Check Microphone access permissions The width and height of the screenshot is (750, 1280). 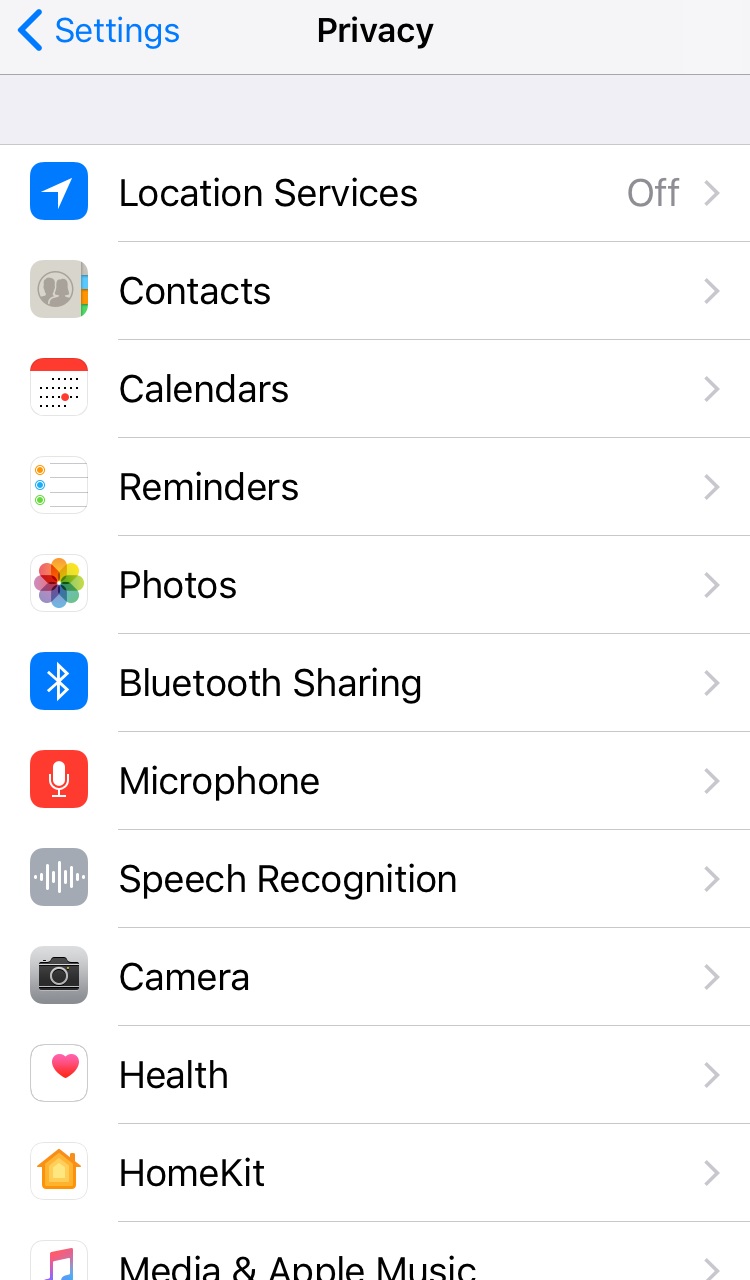click(375, 781)
